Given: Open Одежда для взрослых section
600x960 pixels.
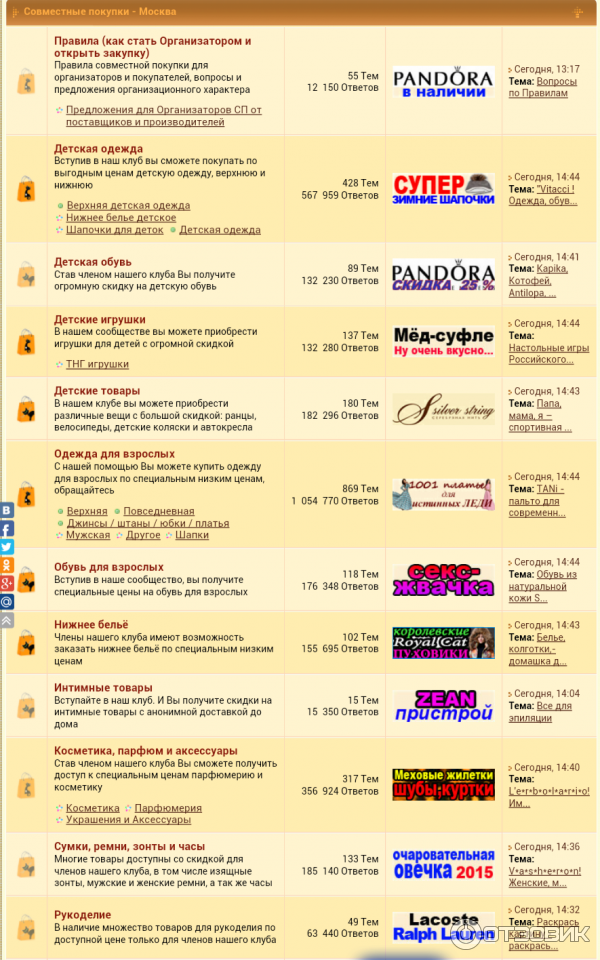Looking at the screenshot, I should pyautogui.click(x=114, y=454).
